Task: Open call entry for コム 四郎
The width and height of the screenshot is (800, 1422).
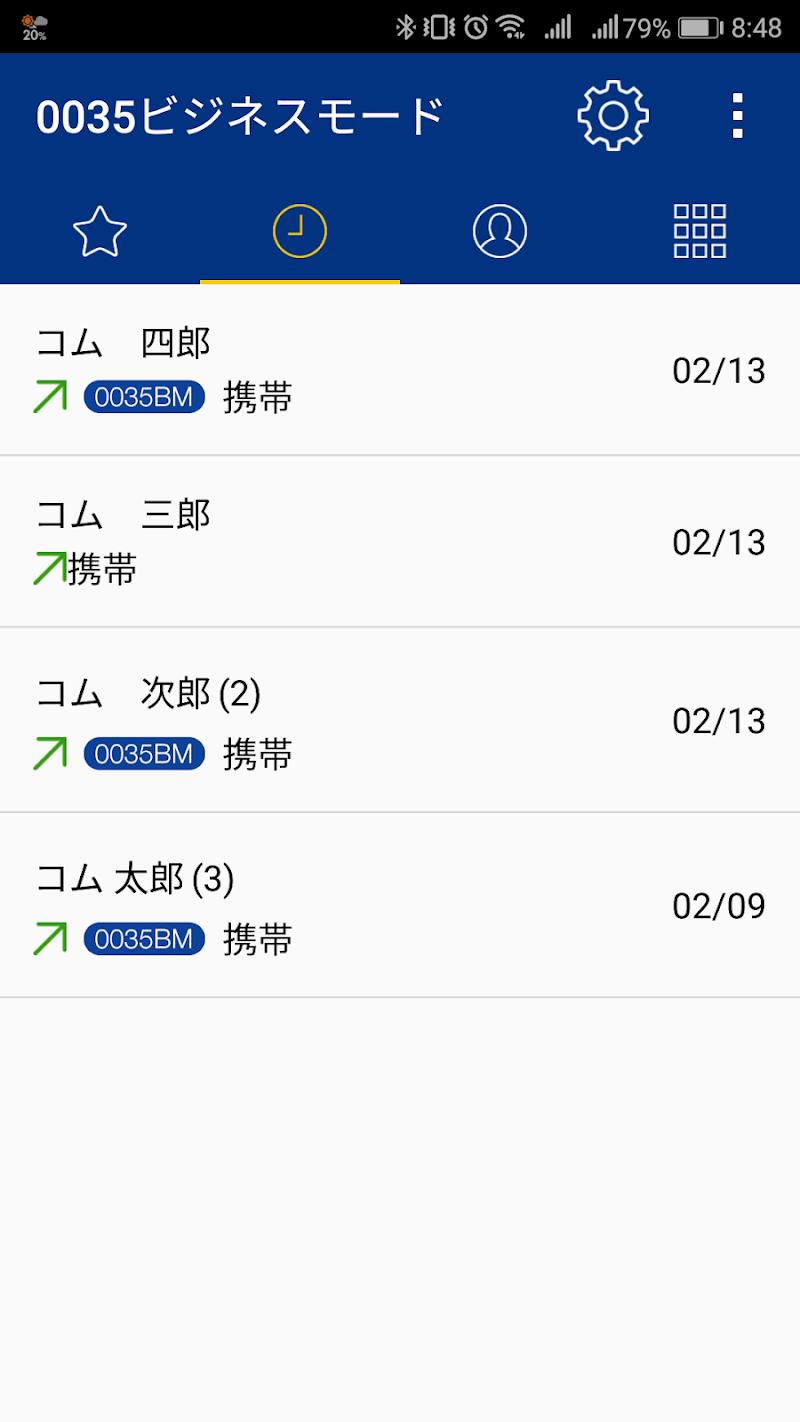Action: [x=400, y=370]
